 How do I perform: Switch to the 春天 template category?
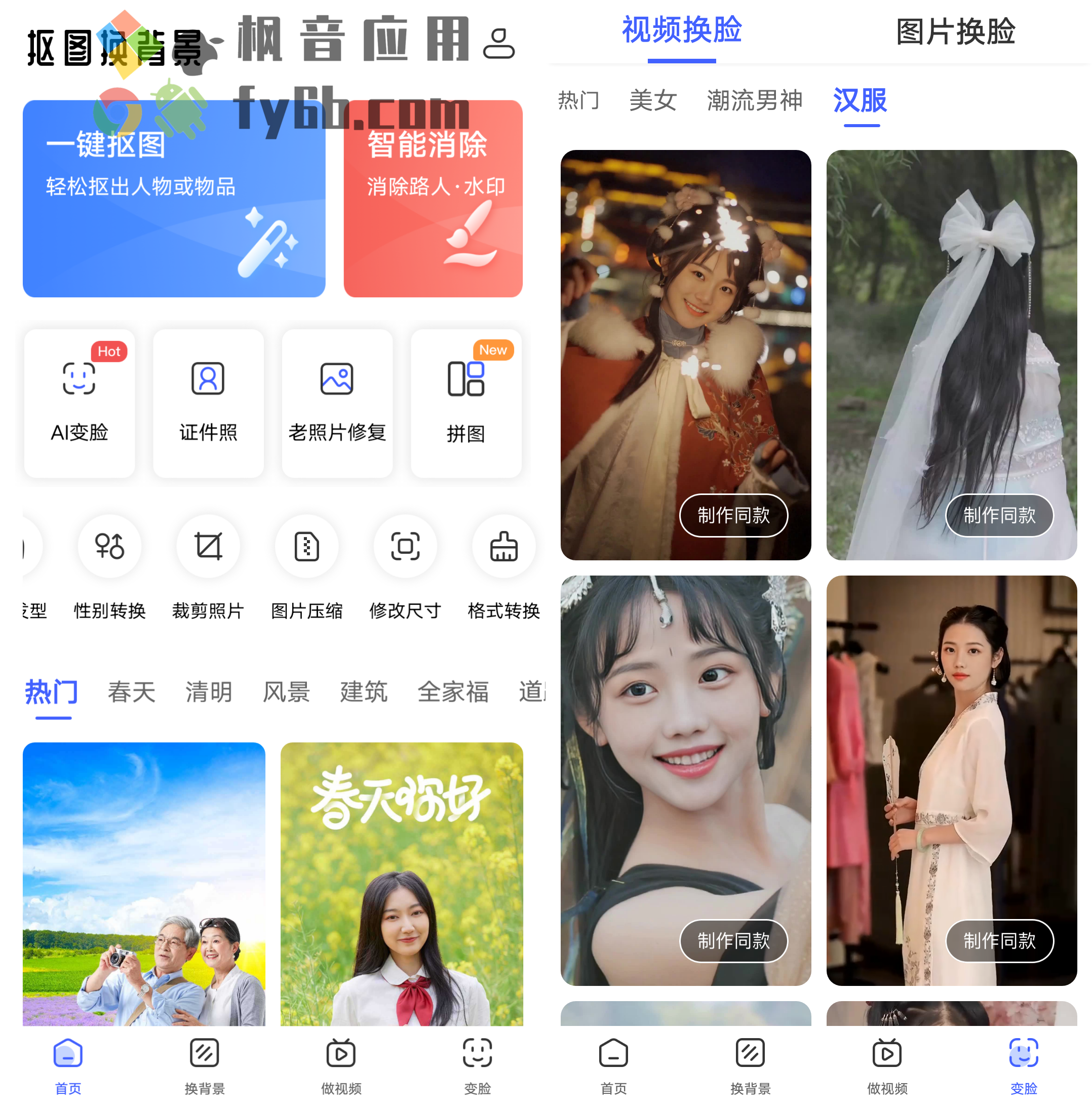pyautogui.click(x=131, y=692)
